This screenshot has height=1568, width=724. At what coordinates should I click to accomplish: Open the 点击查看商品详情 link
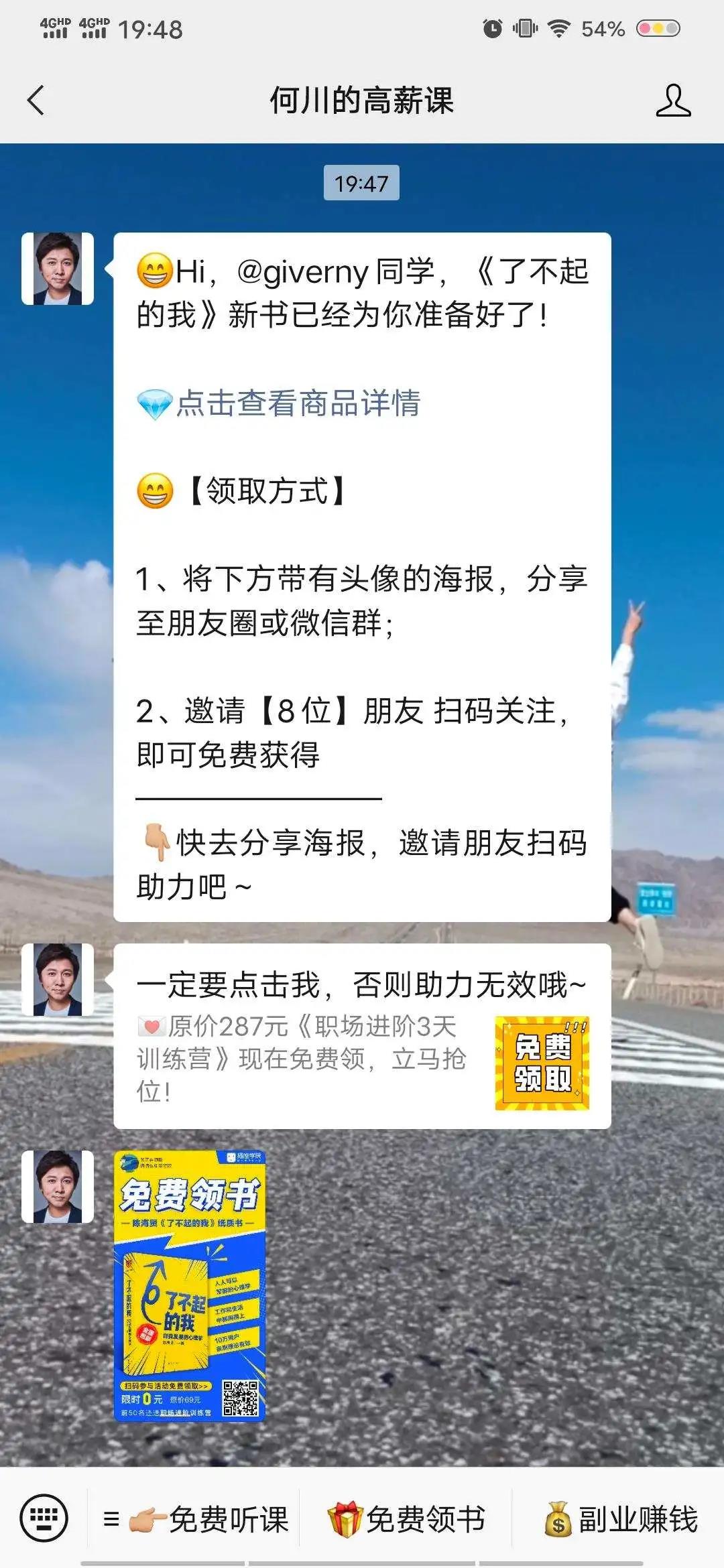pyautogui.click(x=298, y=404)
